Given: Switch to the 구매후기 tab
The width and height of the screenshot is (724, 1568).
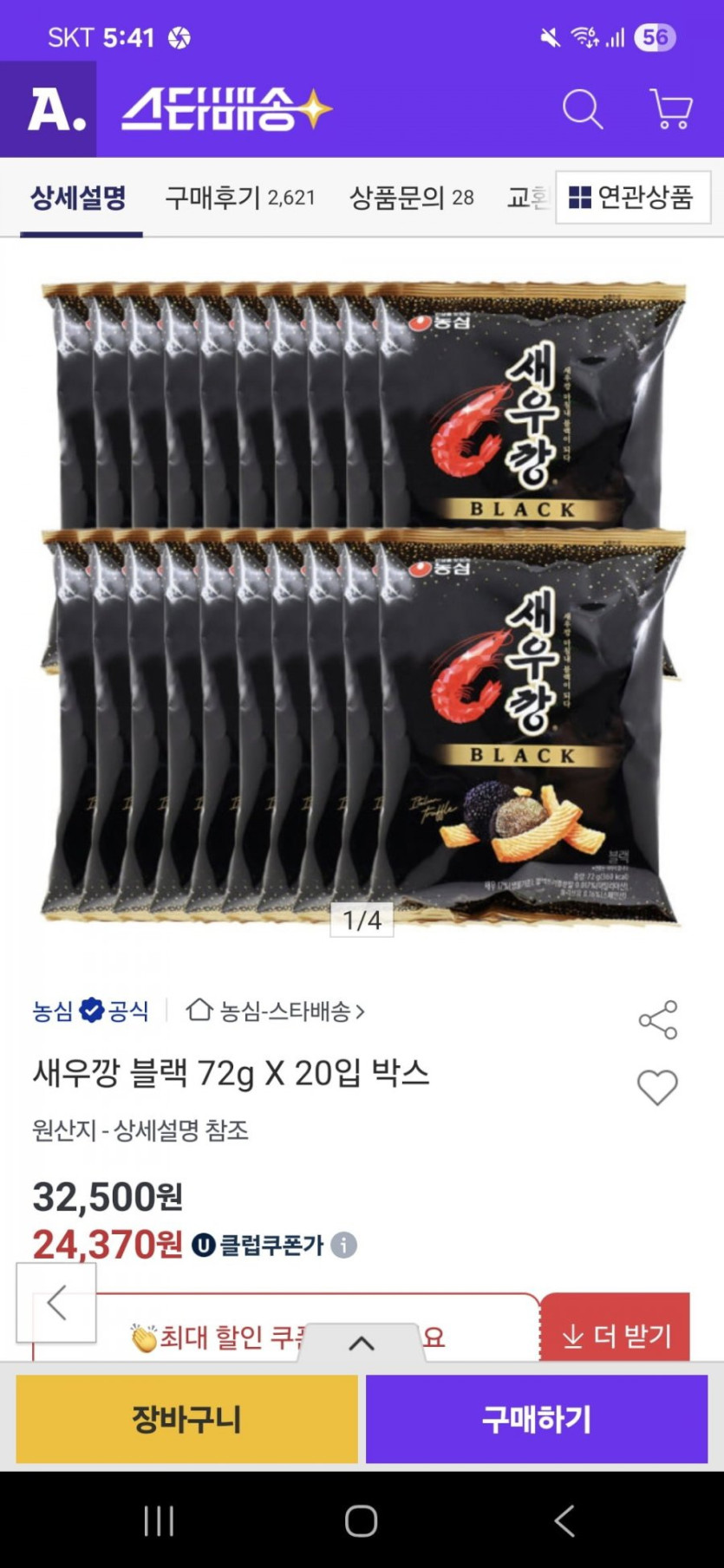Looking at the screenshot, I should [239, 198].
